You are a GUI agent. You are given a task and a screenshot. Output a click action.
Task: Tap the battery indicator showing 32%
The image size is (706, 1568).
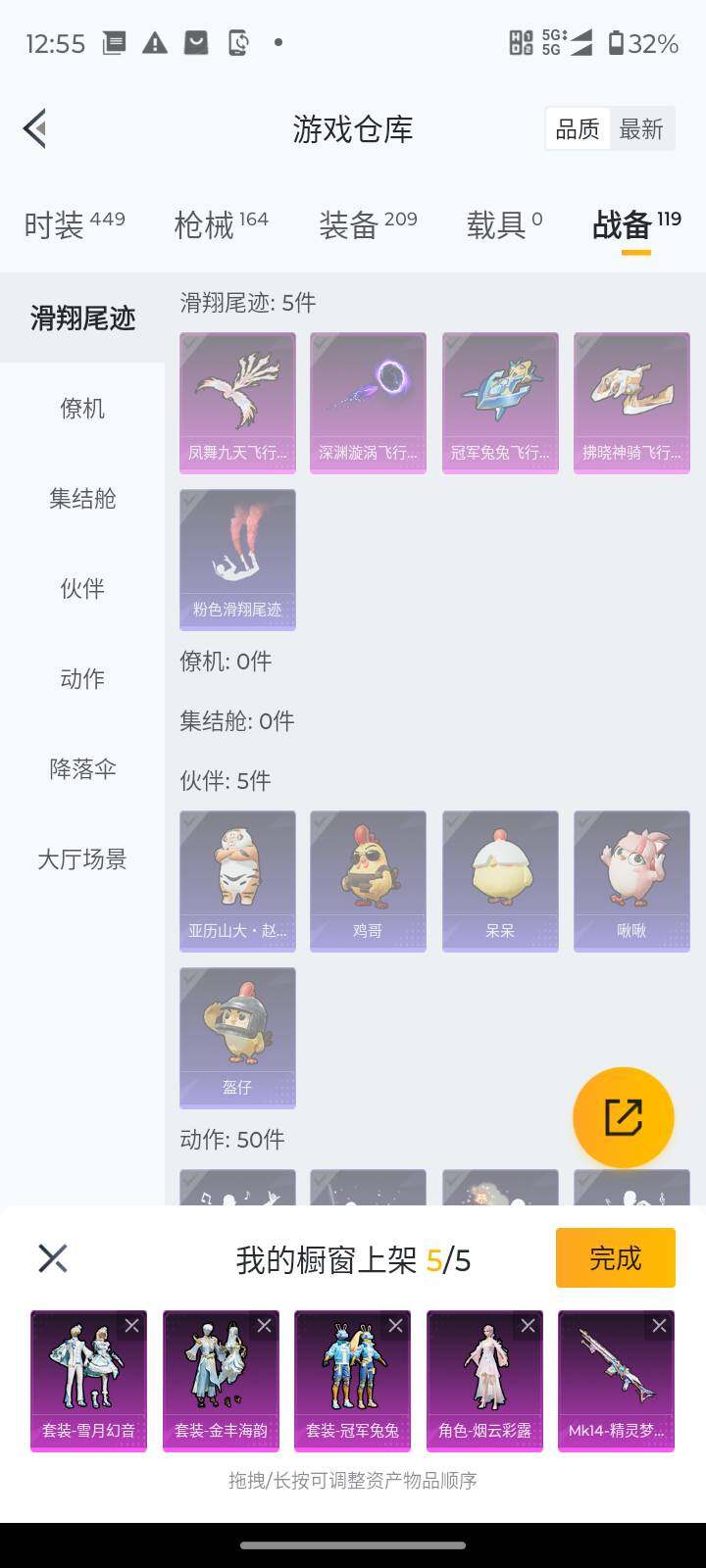pyautogui.click(x=647, y=42)
